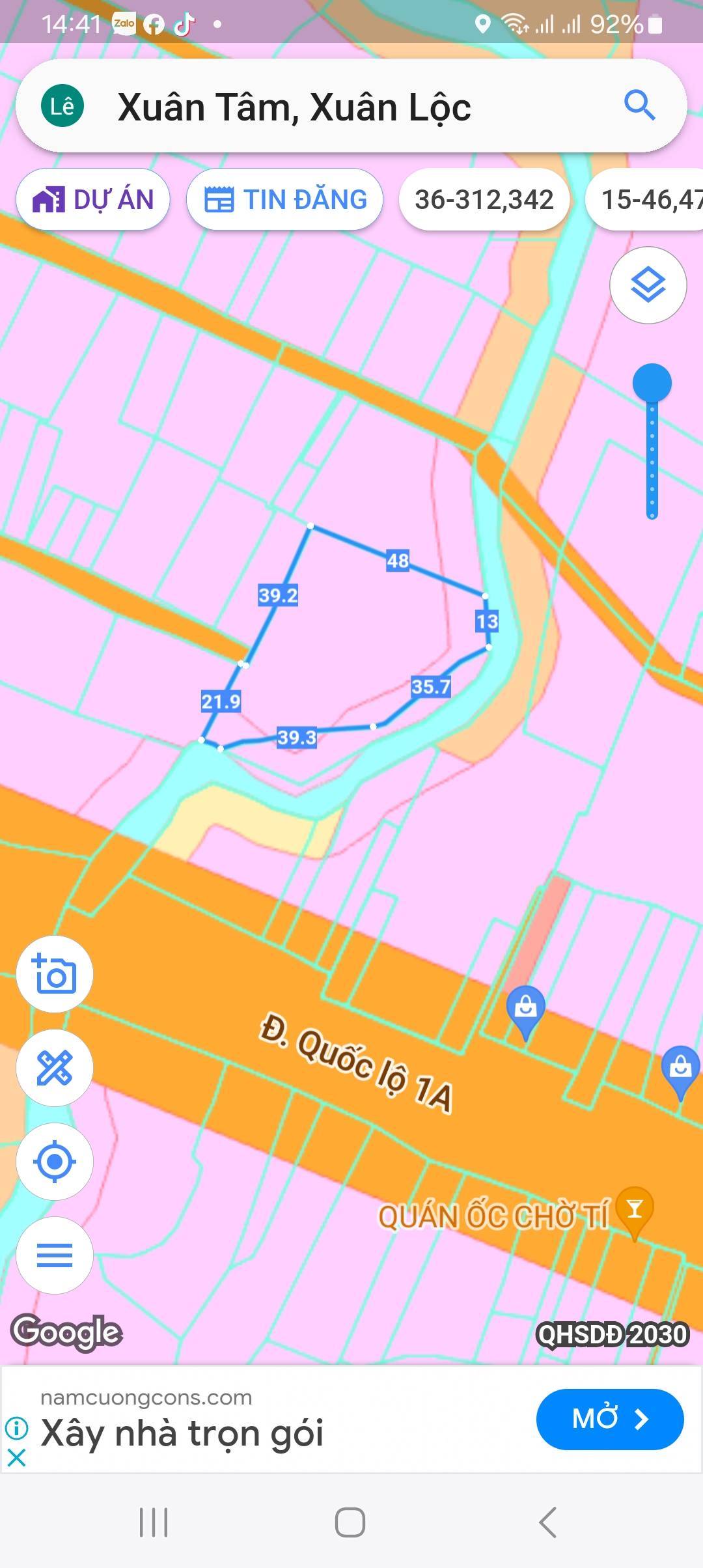This screenshot has width=703, height=1568.
Task: Open the ruler and pencil measuring tool
Action: pos(55,1068)
